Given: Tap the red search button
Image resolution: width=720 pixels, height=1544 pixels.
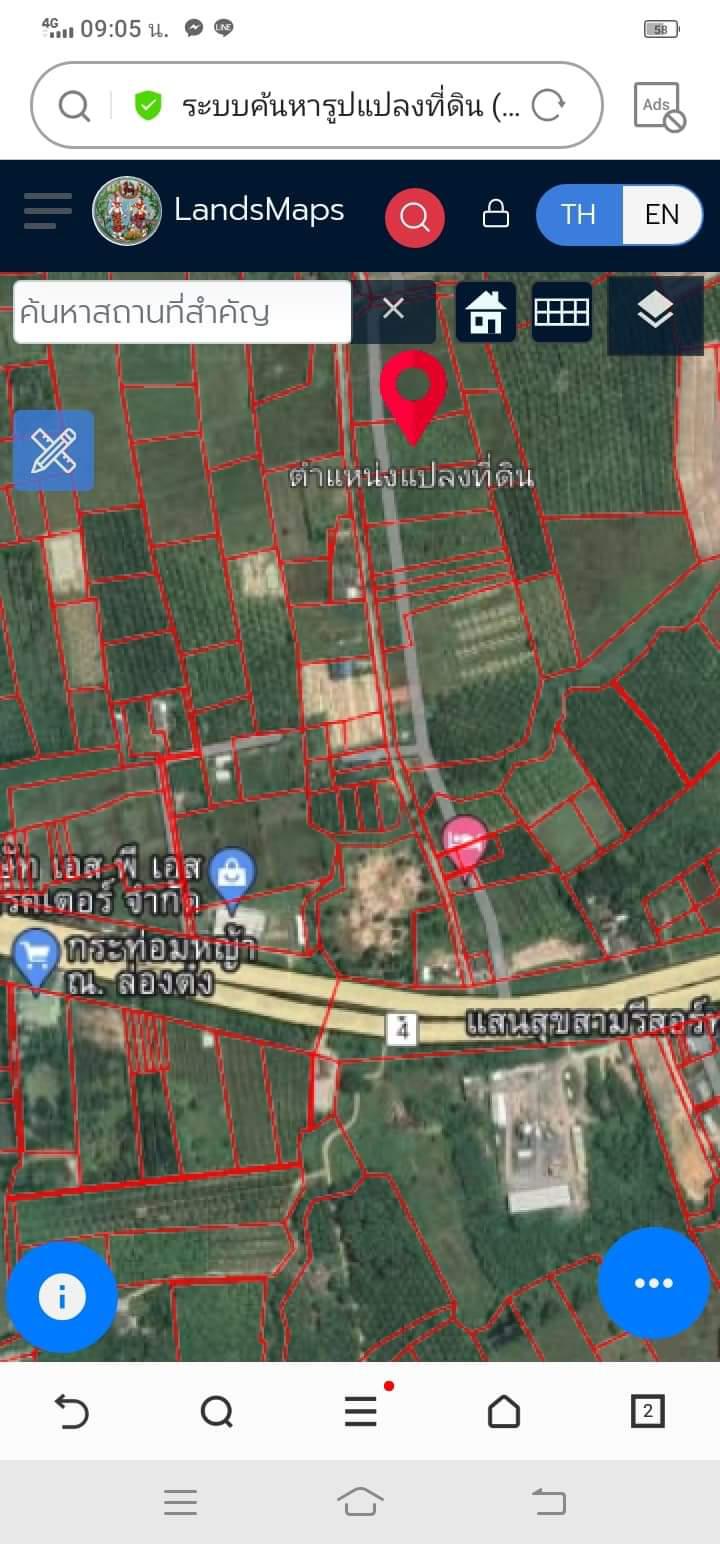Looking at the screenshot, I should (x=415, y=217).
